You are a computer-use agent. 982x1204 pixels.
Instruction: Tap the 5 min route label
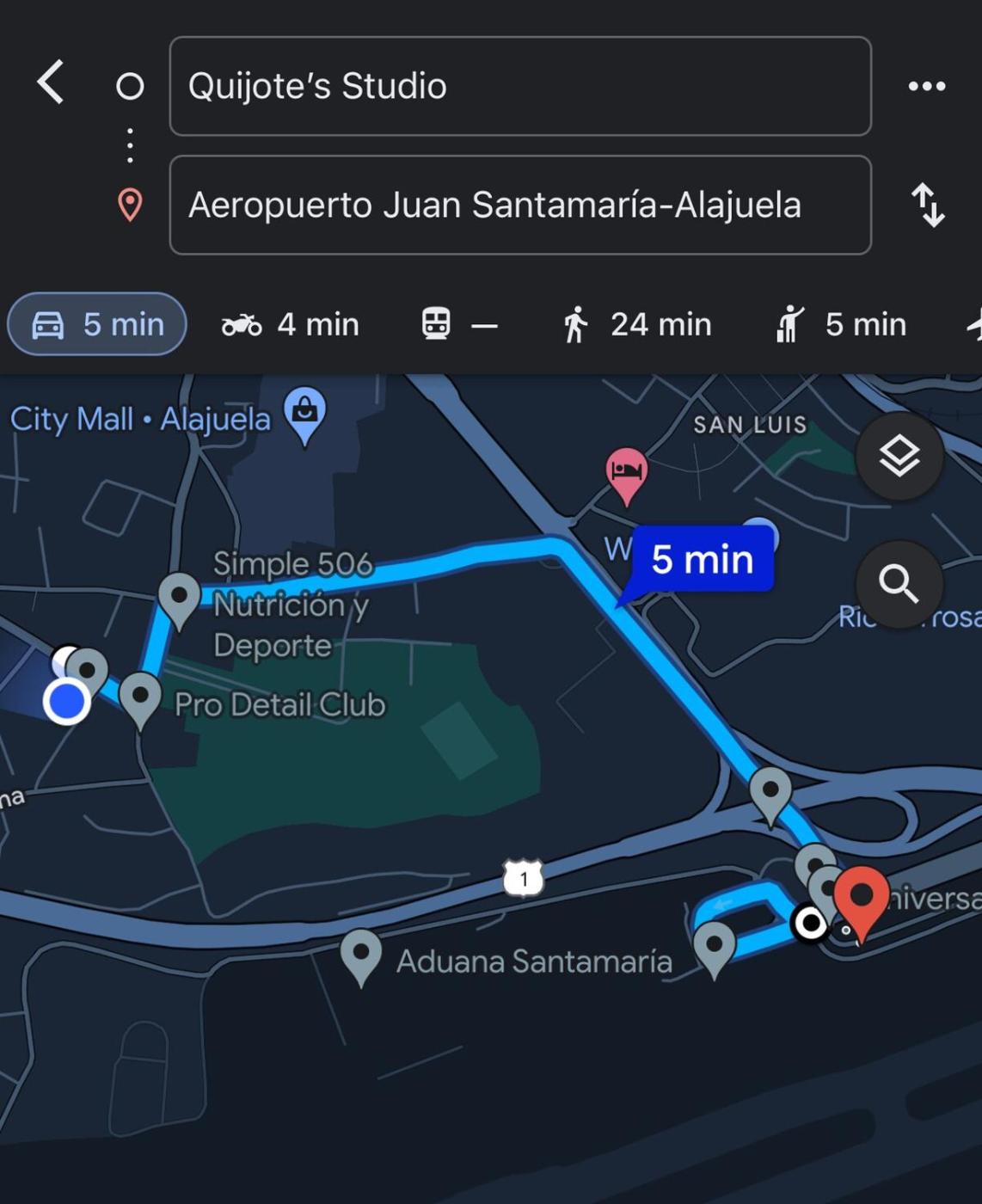[703, 560]
